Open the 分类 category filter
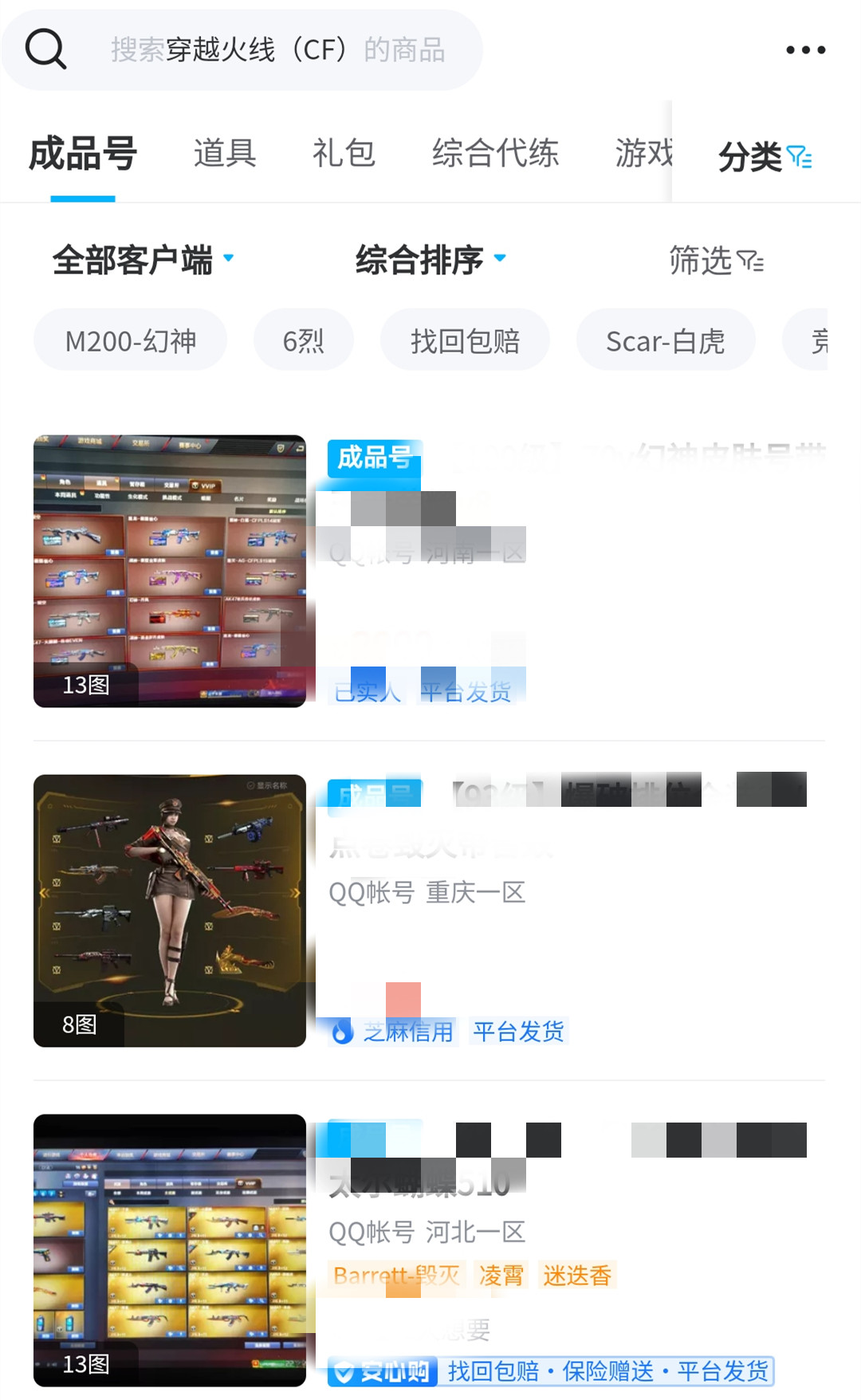The height and width of the screenshot is (1400, 861). coord(764,156)
